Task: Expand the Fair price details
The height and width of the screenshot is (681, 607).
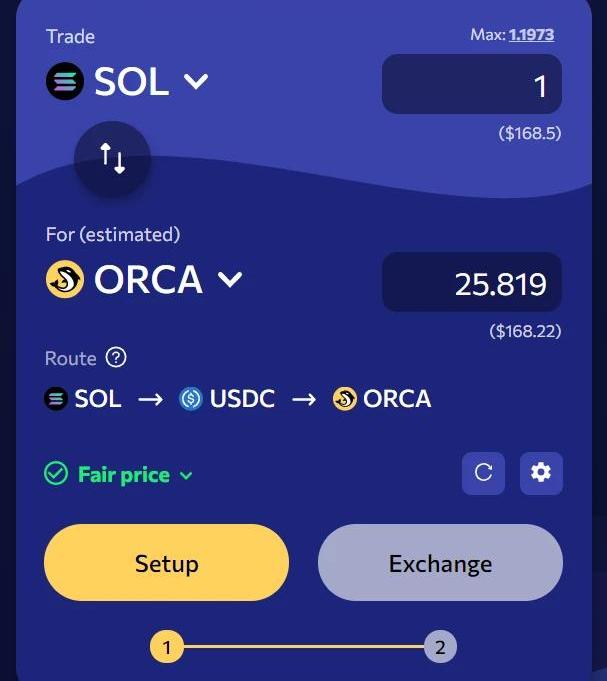Action: tap(120, 474)
